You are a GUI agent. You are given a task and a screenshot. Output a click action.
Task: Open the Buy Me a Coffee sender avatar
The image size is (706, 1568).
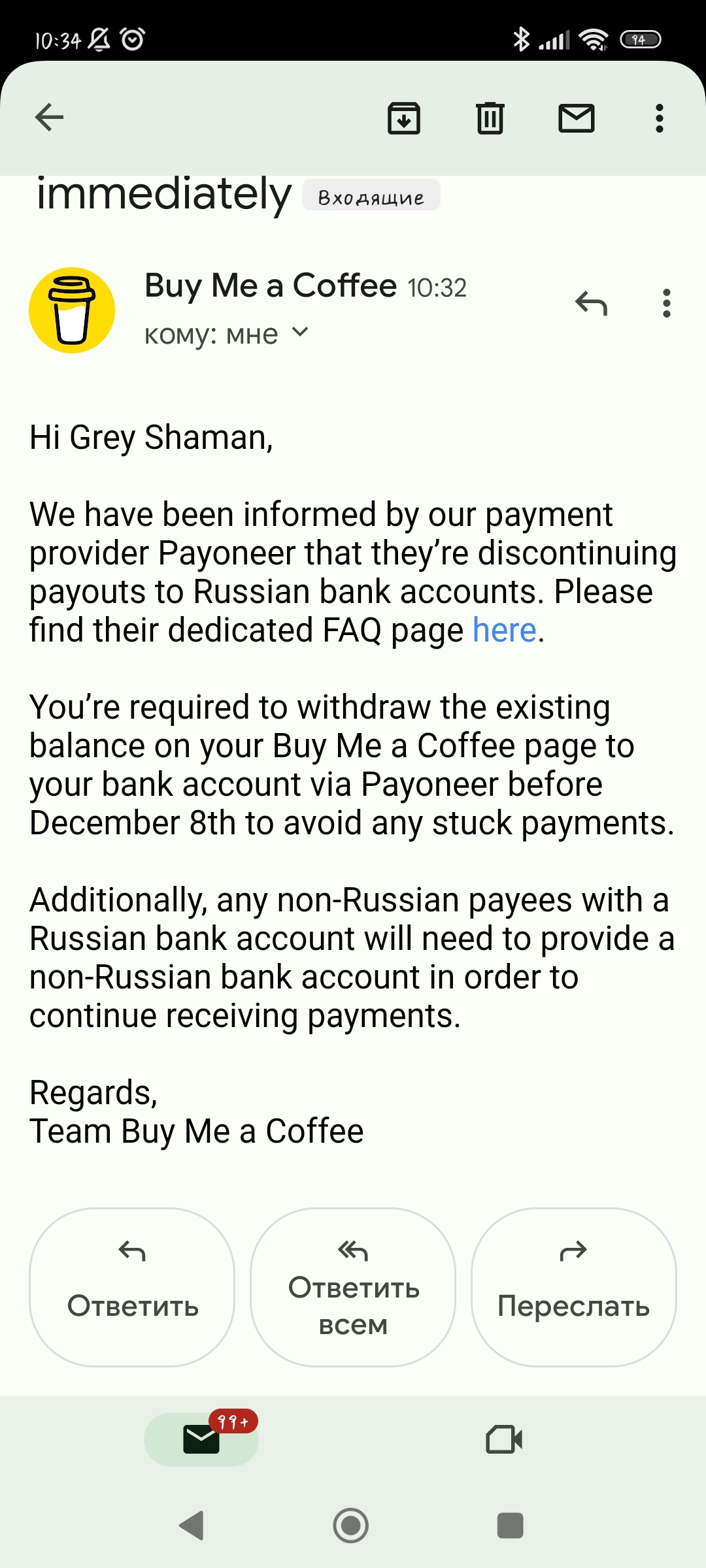tap(72, 310)
